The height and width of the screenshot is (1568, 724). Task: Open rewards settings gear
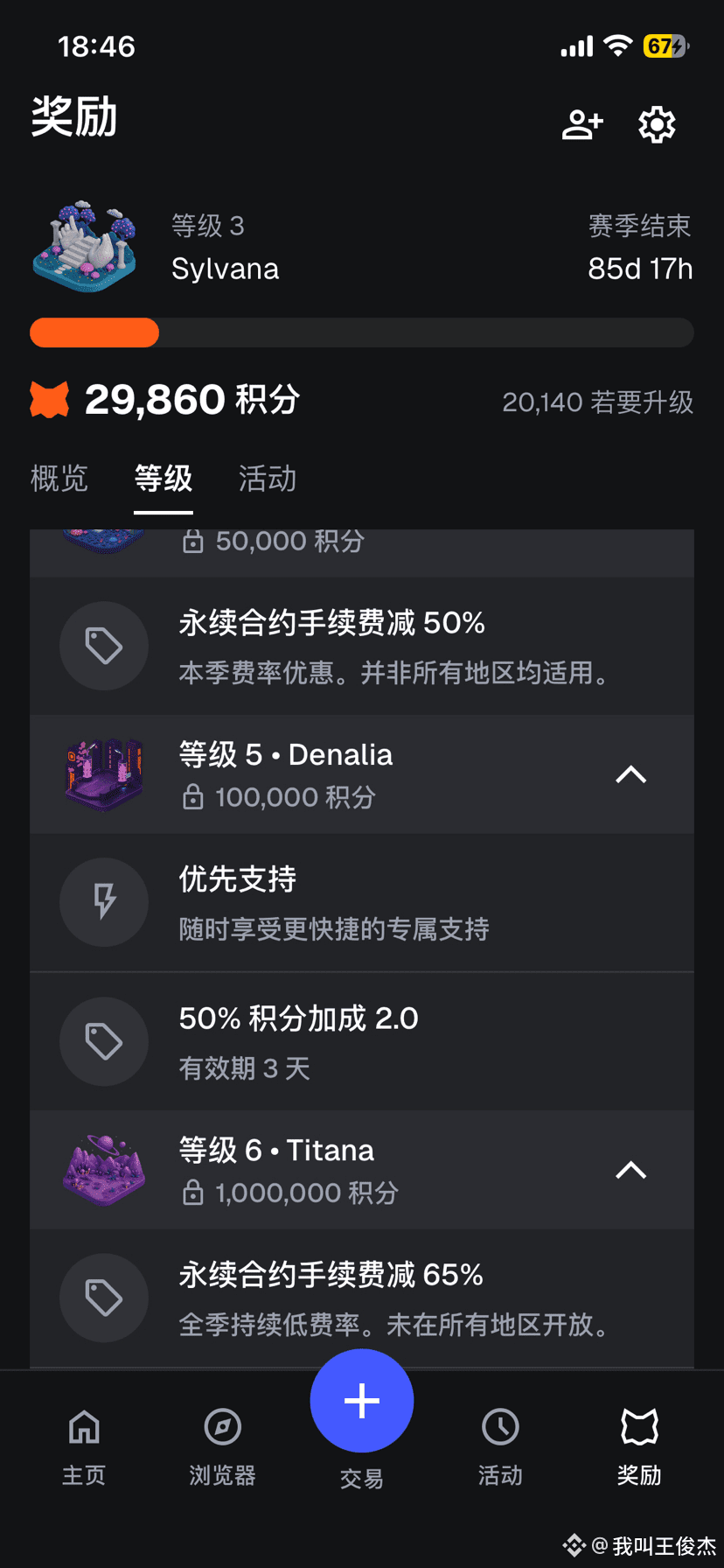(x=657, y=124)
